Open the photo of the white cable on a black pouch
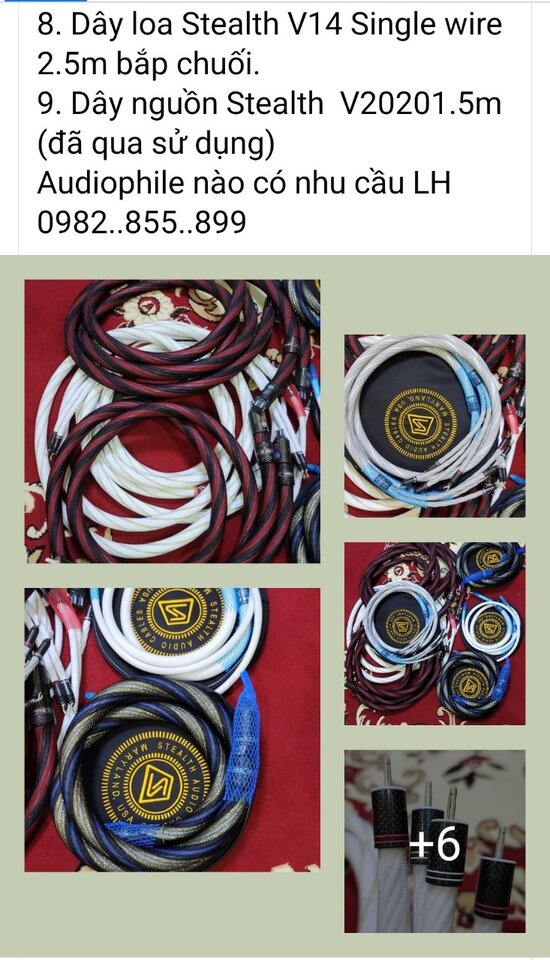Image resolution: width=550 pixels, height=960 pixels. coord(435,426)
